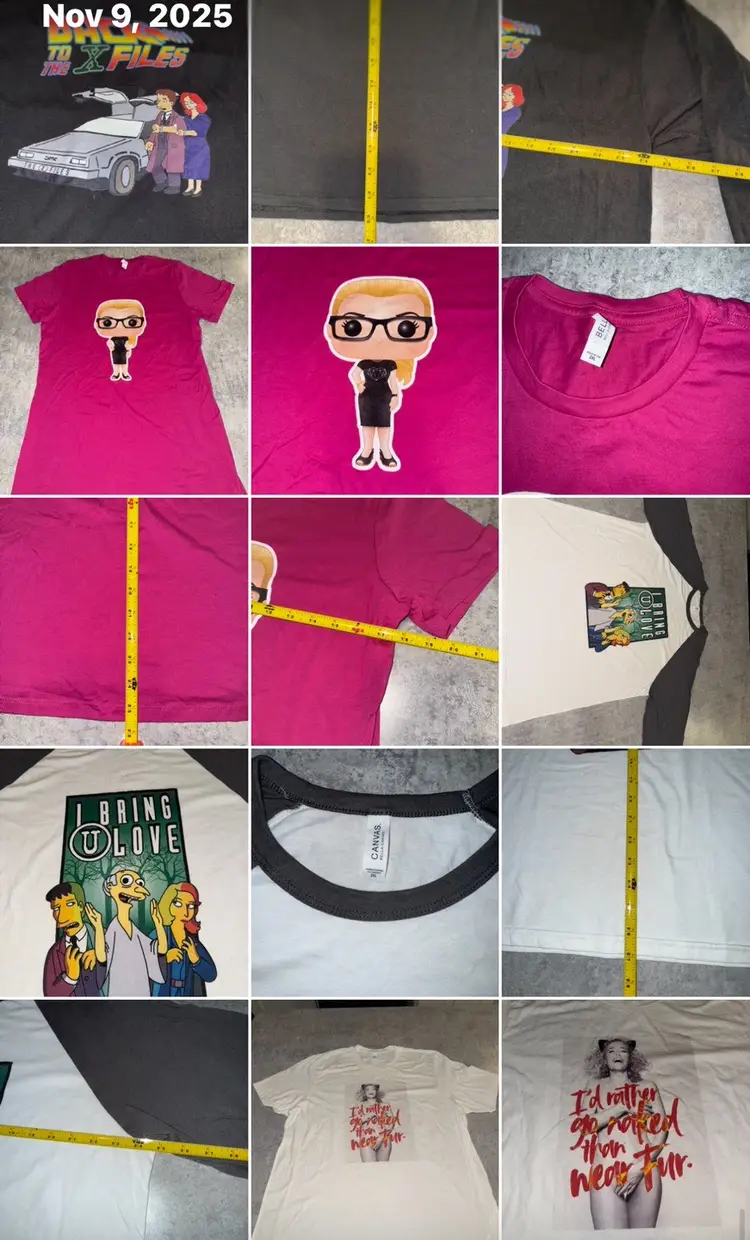This screenshot has height=1240, width=750.
Task: Open the full white raglan shirt photo
Action: coord(626,621)
